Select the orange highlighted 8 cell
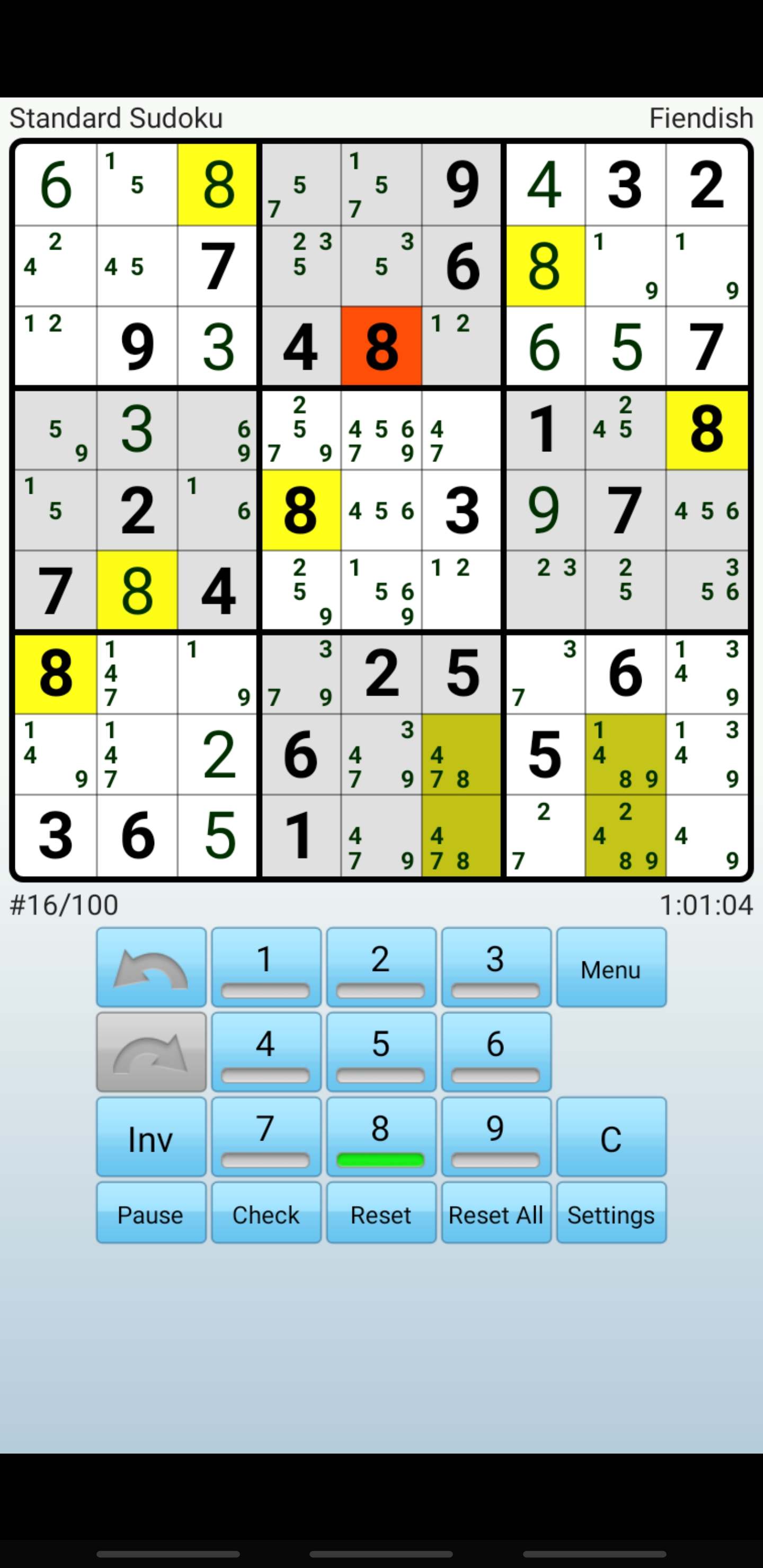Image resolution: width=763 pixels, height=1568 pixels. (x=381, y=346)
